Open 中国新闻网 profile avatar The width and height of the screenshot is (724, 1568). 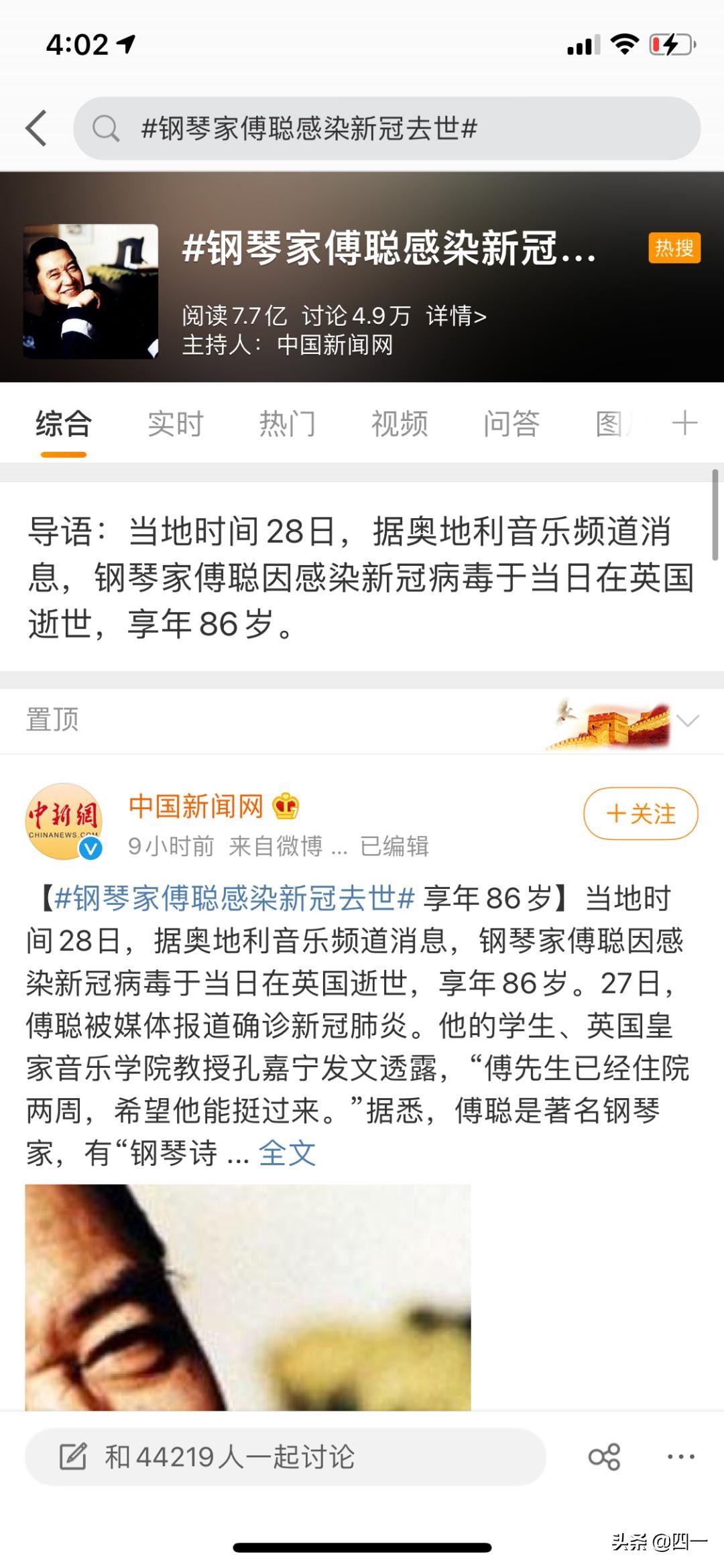(x=64, y=821)
